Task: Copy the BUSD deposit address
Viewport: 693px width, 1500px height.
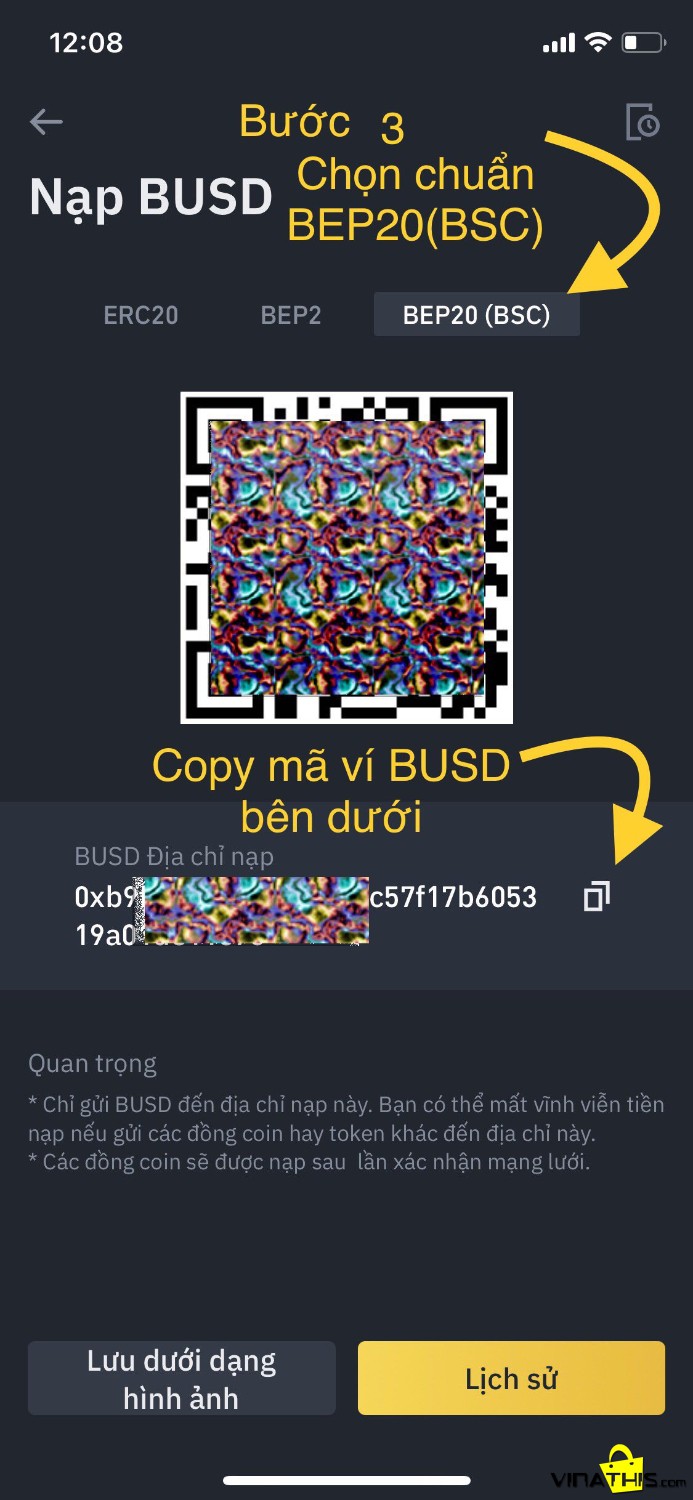Action: [x=596, y=896]
